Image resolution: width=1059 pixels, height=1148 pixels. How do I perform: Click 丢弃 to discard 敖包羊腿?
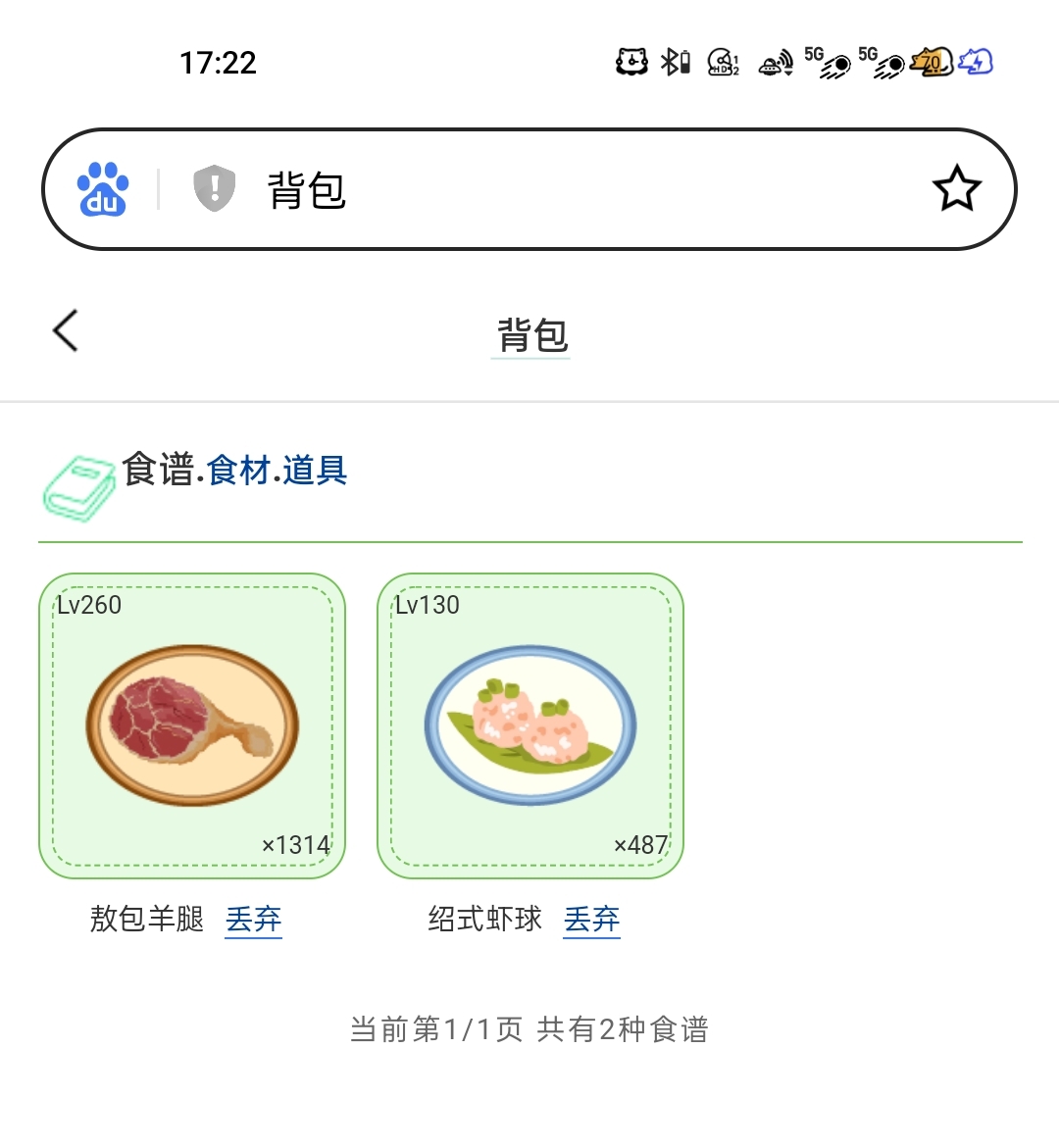pyautogui.click(x=253, y=920)
